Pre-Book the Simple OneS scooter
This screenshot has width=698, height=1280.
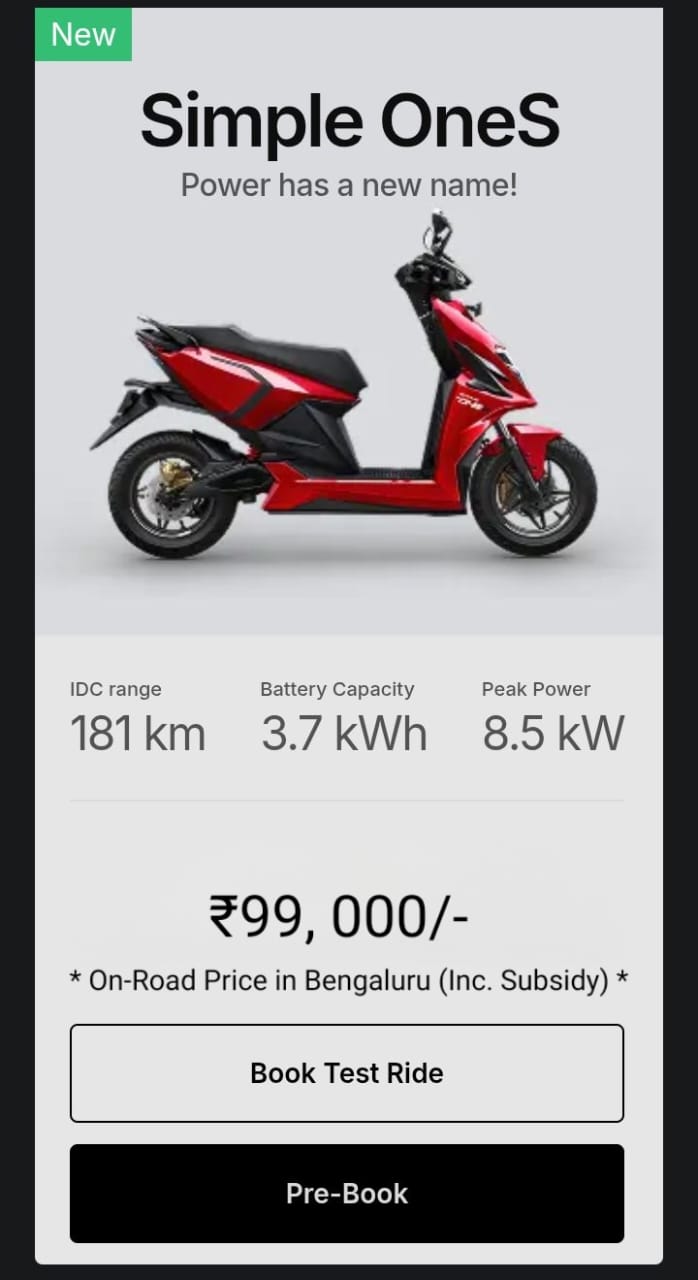click(x=346, y=1193)
